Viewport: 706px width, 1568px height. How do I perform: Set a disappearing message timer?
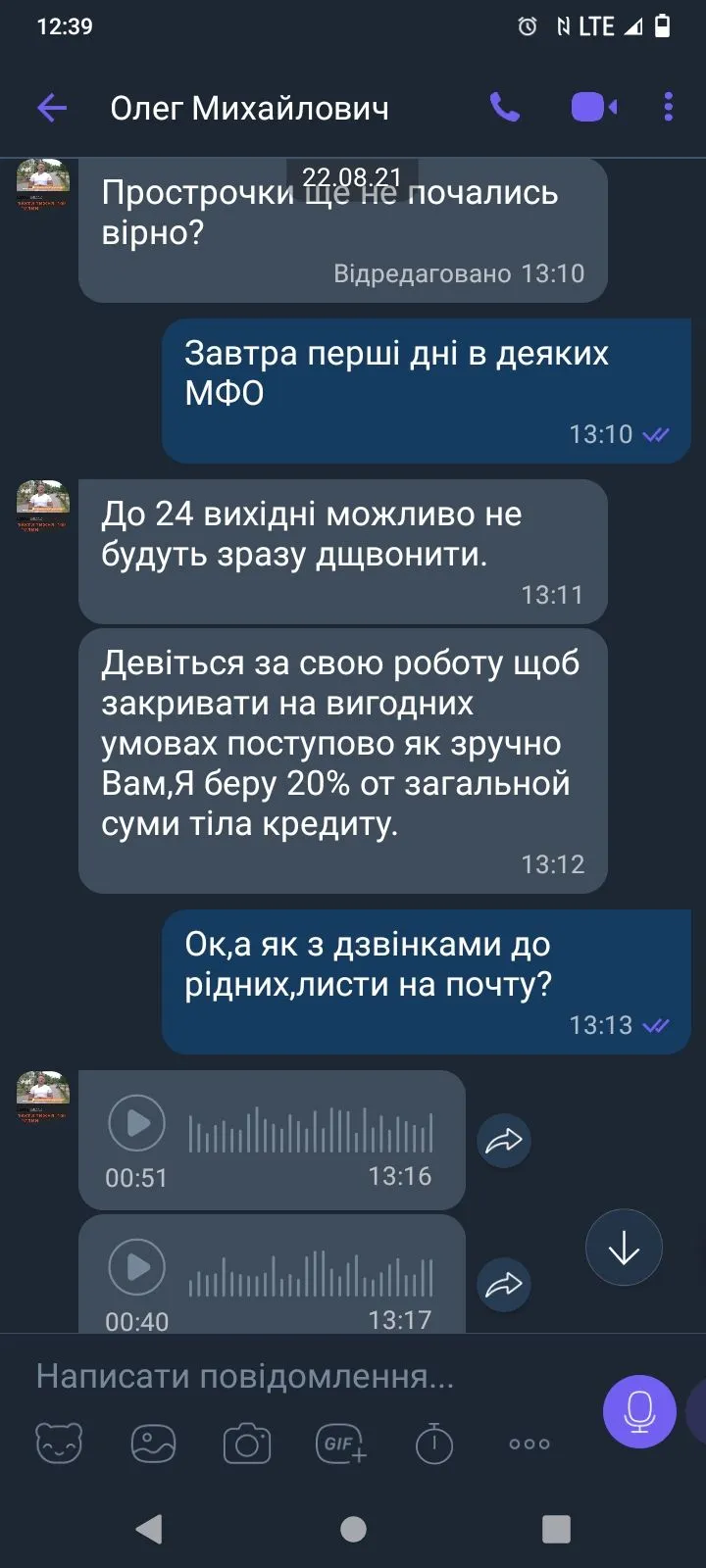(434, 1444)
